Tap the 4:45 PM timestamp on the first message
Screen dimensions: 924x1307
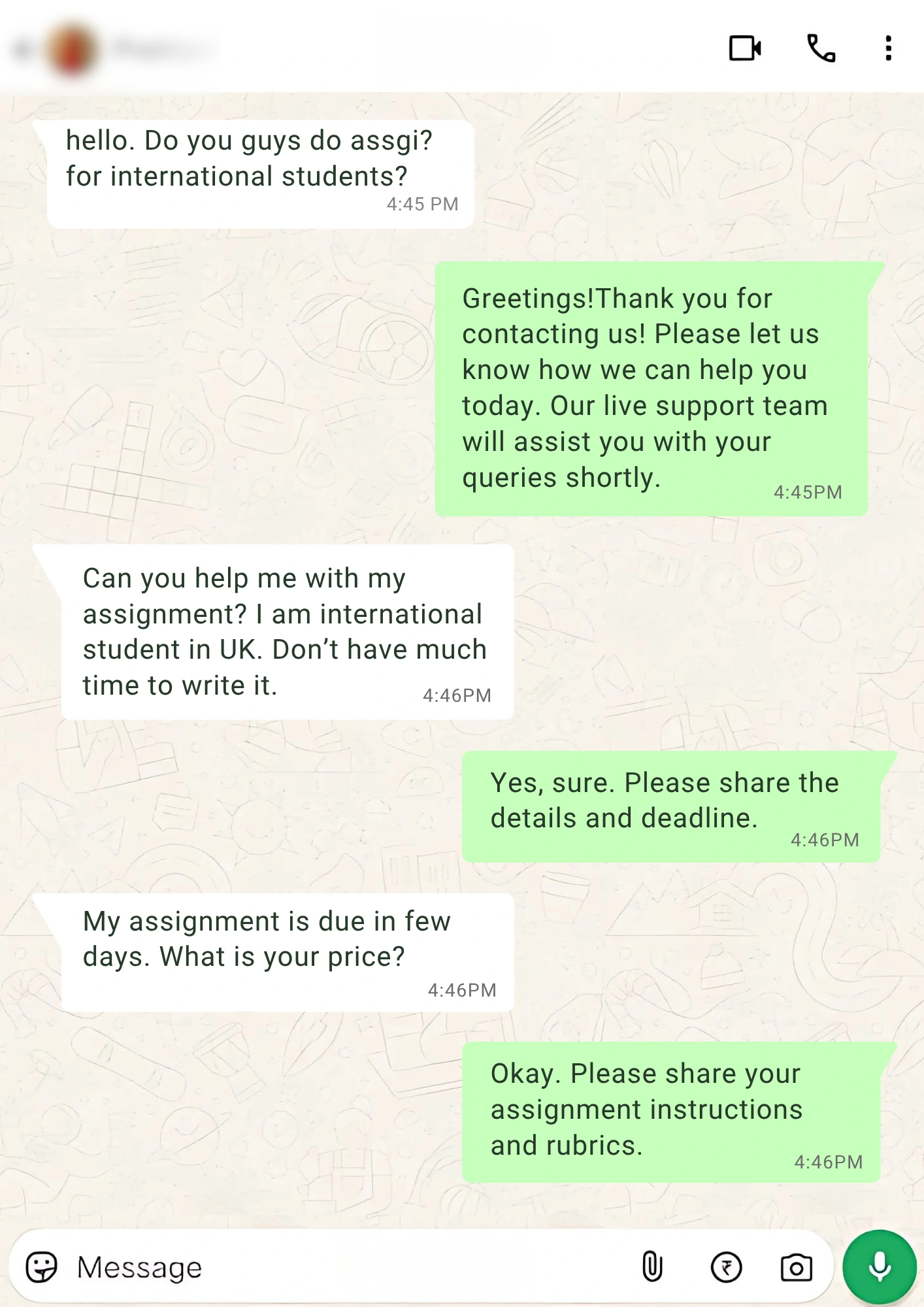tap(421, 203)
